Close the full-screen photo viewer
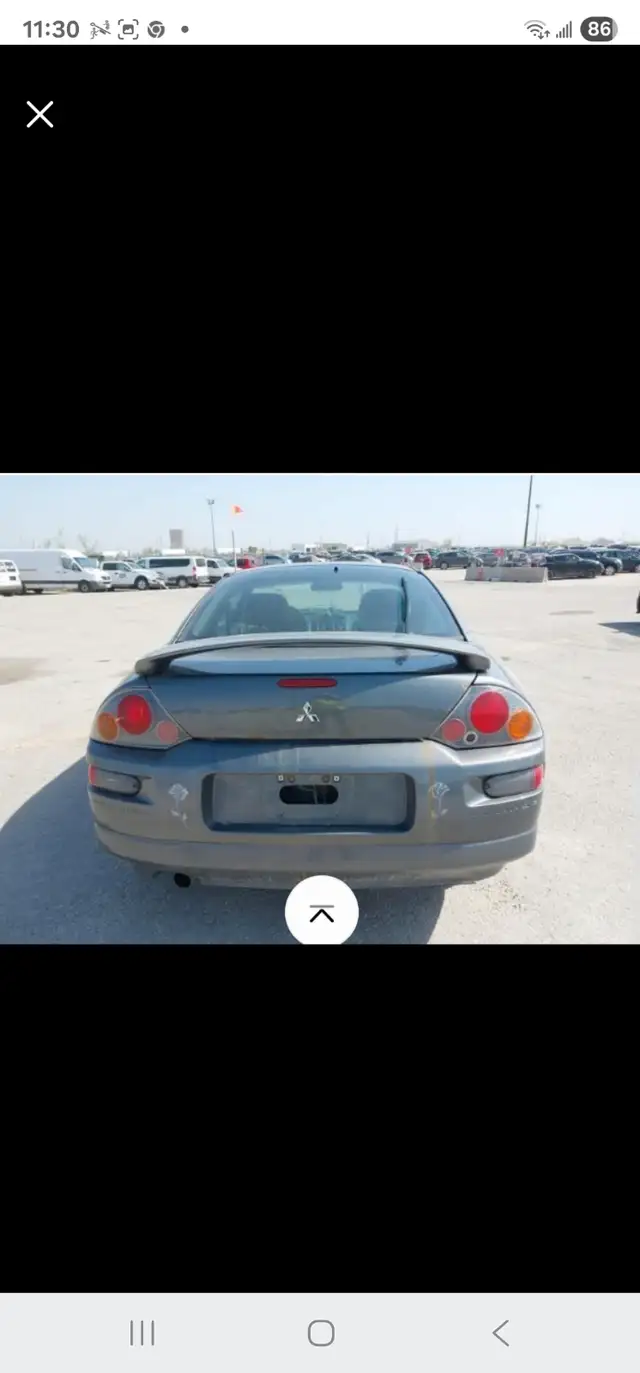Image resolution: width=640 pixels, height=1373 pixels. point(40,115)
